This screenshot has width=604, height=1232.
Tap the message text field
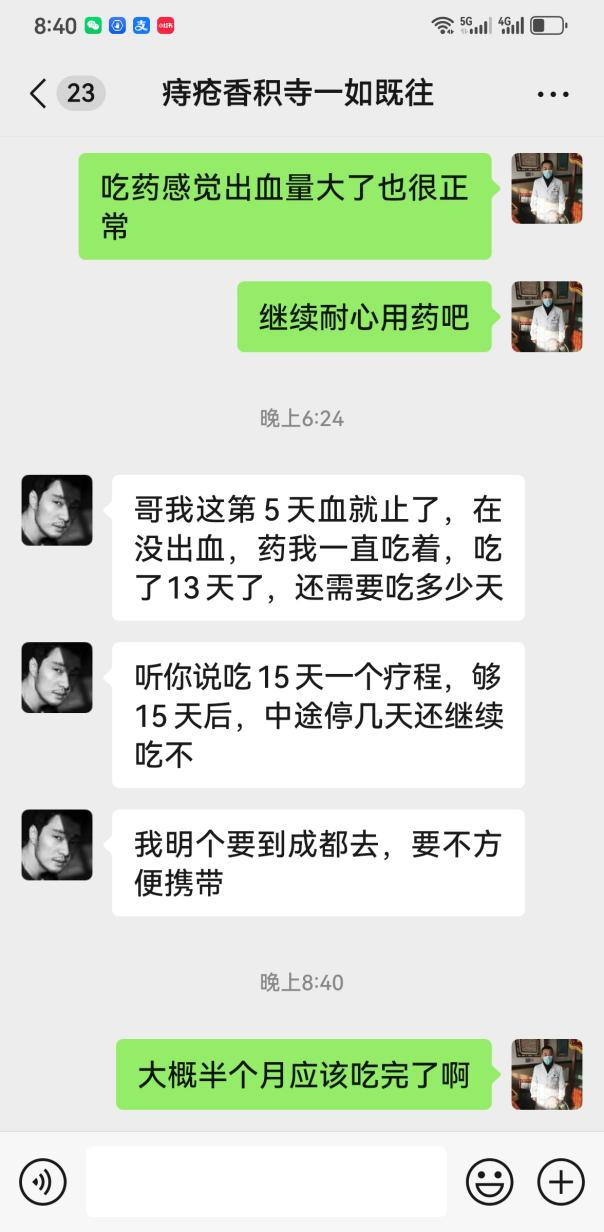(266, 1182)
